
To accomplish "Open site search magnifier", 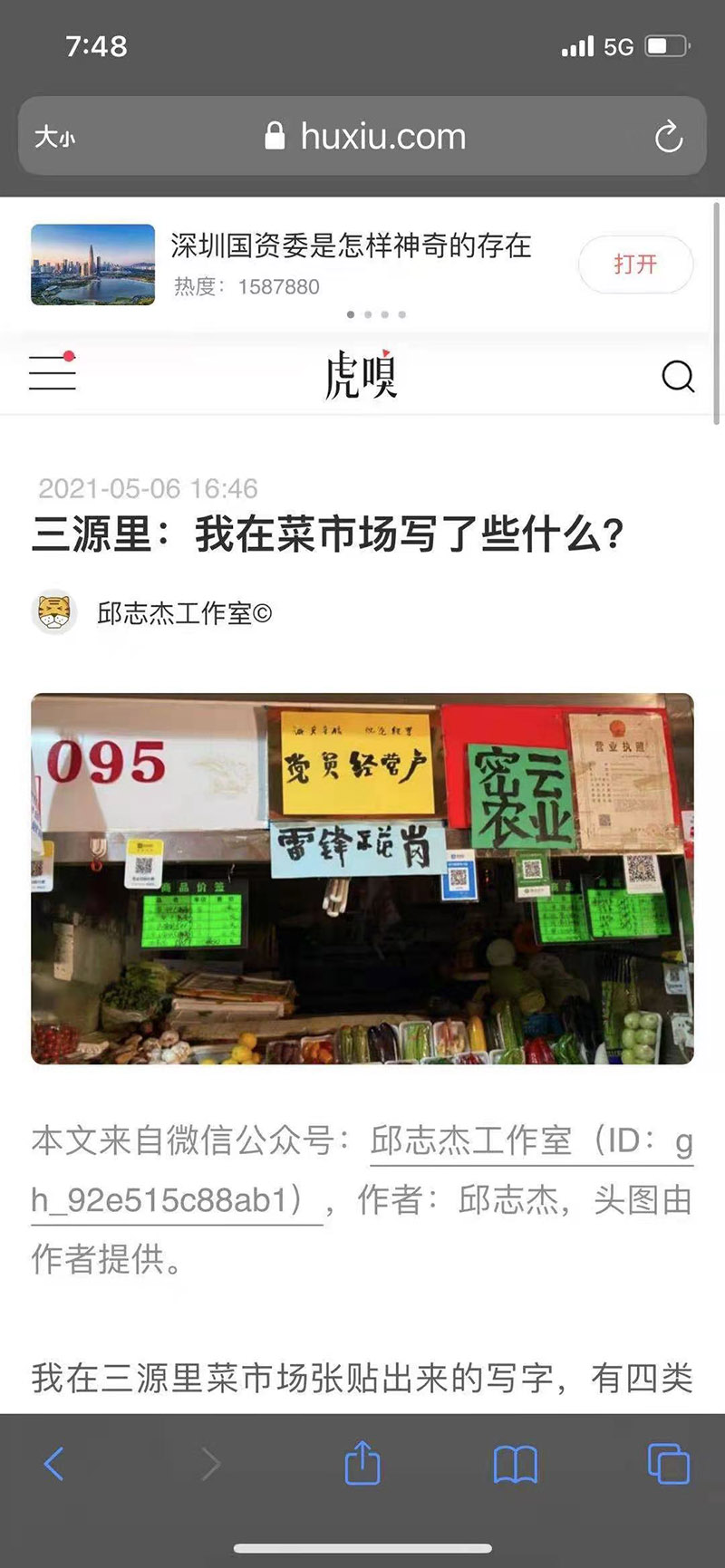I will (678, 375).
